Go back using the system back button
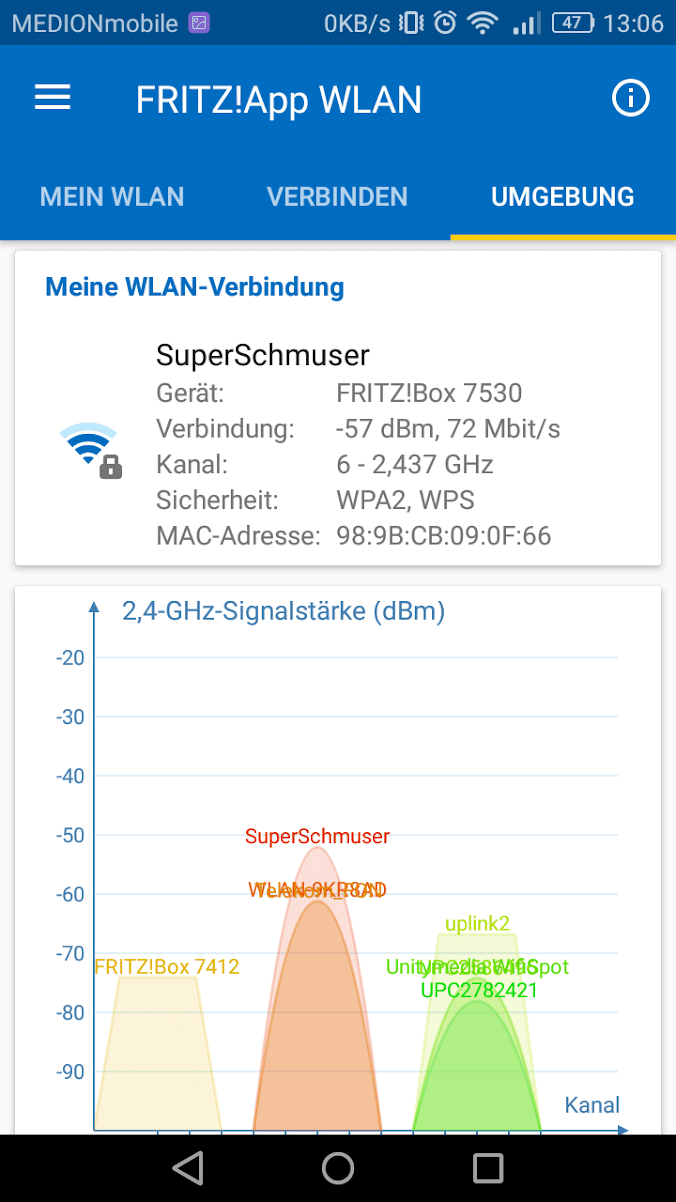 (188, 1167)
